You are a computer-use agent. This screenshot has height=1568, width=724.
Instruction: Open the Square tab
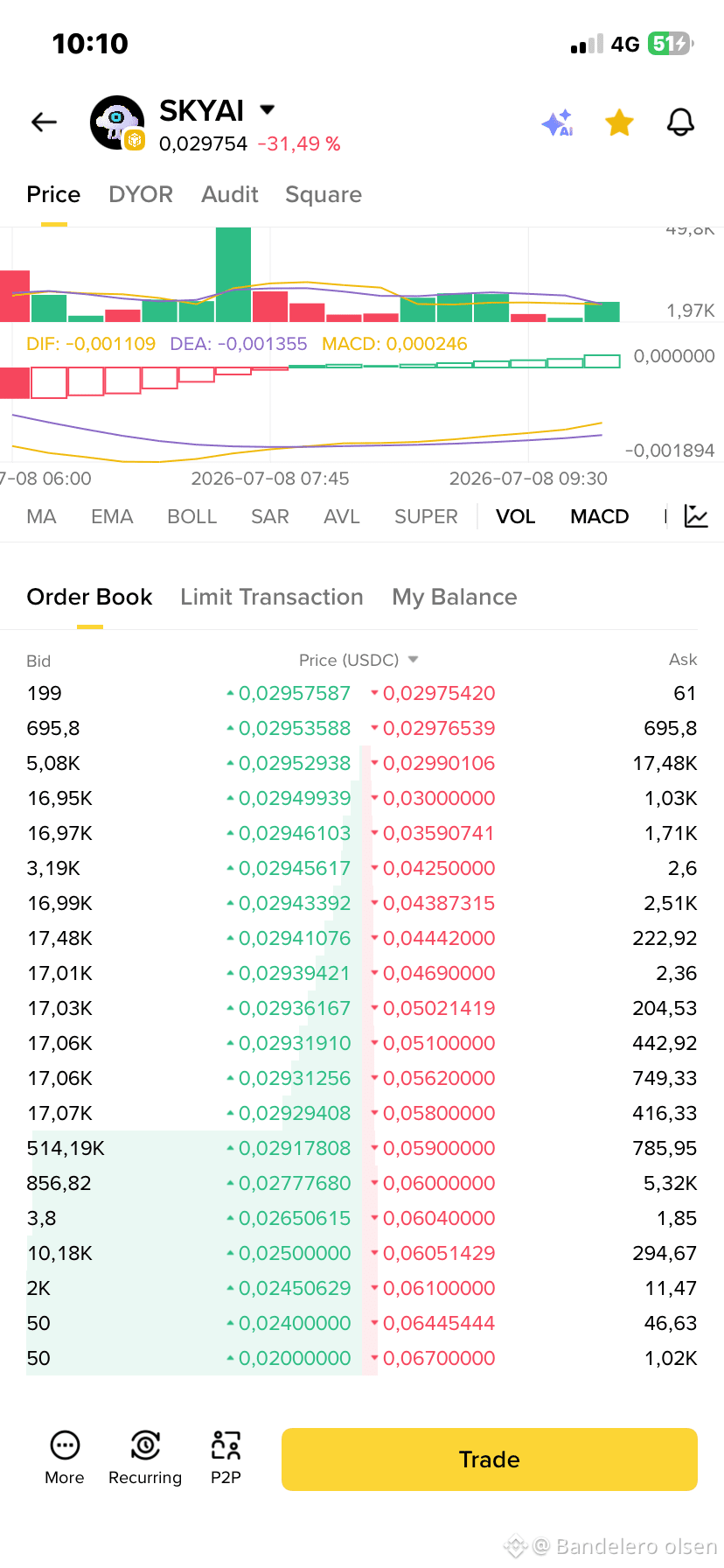point(324,194)
